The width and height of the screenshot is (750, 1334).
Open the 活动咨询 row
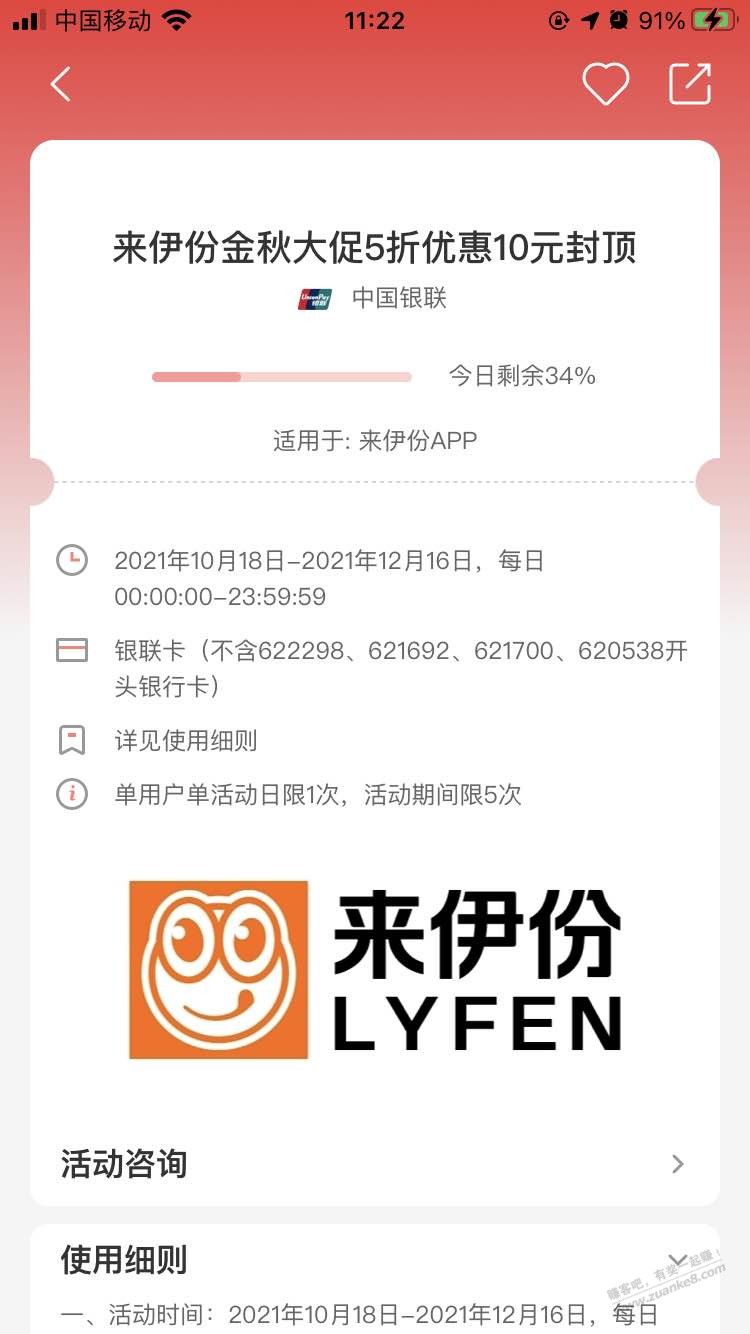click(x=374, y=1164)
